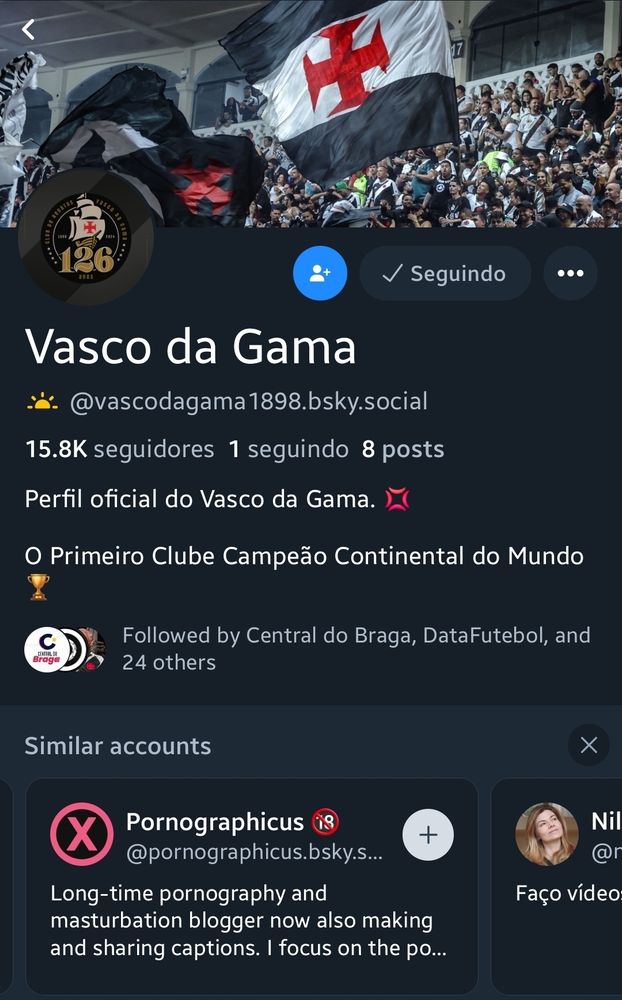
Task: Open the three-dots profile options menu
Action: [x=570, y=273]
